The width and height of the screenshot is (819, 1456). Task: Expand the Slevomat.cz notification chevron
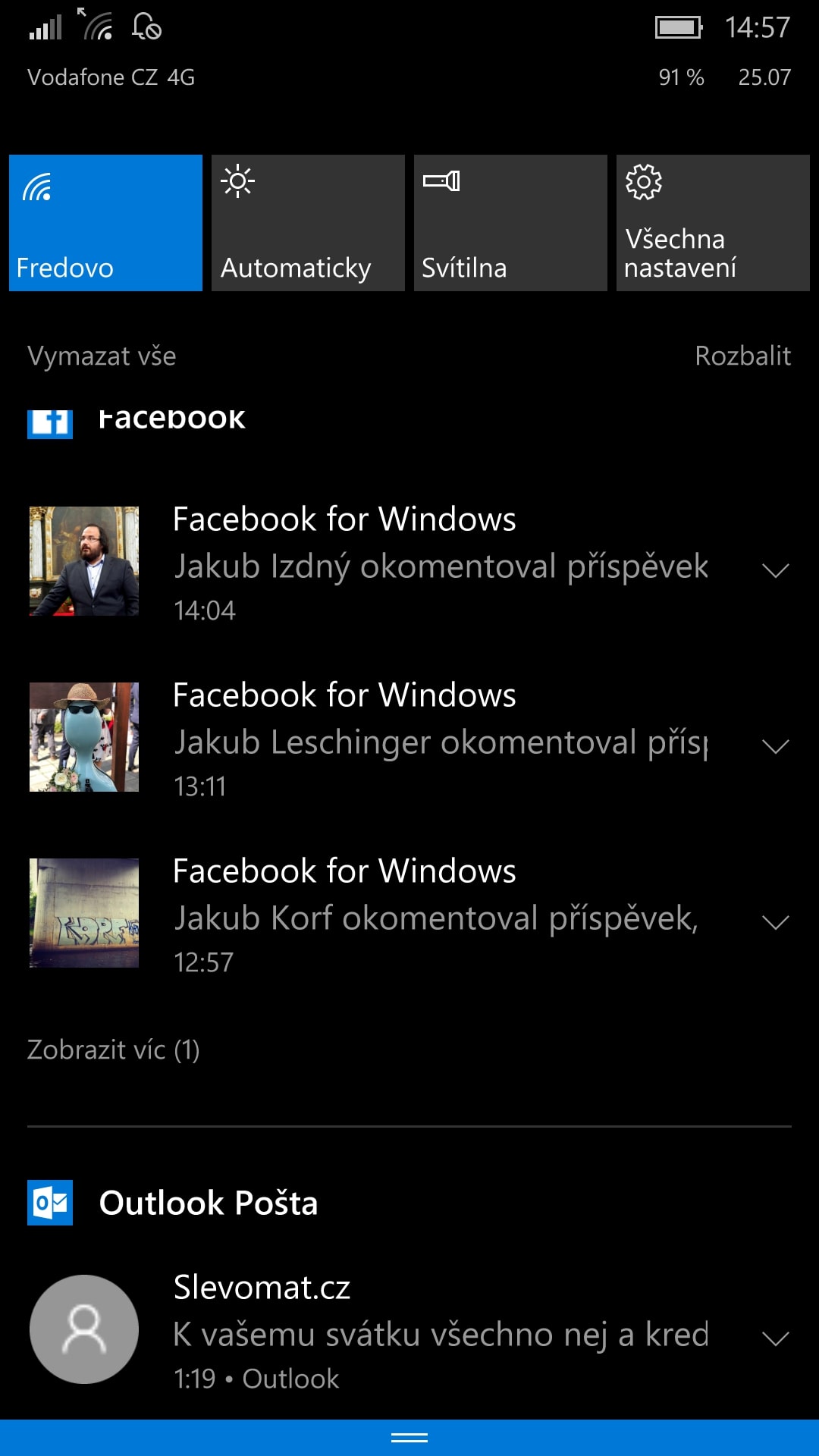(775, 1338)
